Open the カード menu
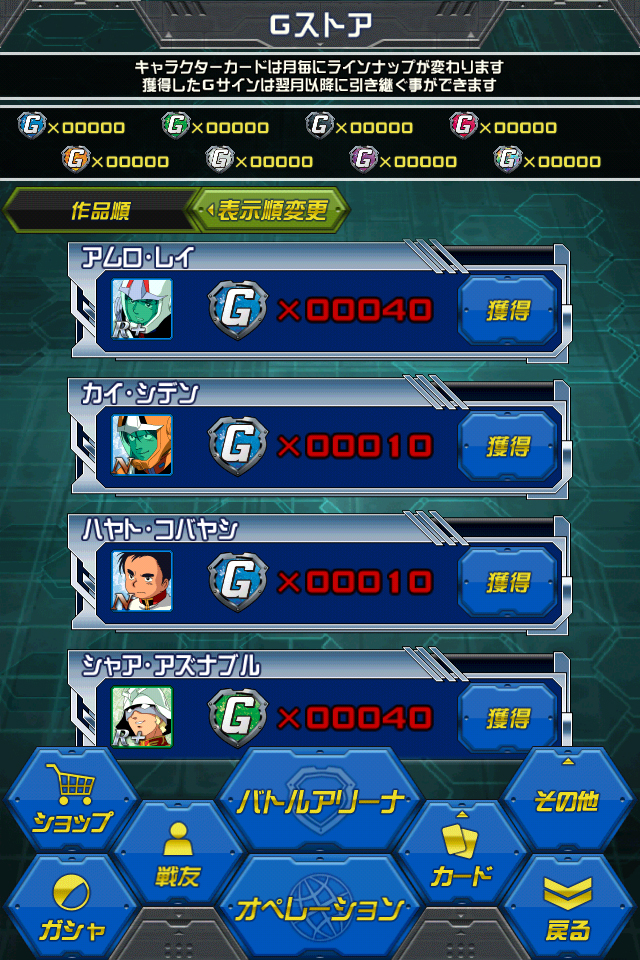 tap(461, 854)
